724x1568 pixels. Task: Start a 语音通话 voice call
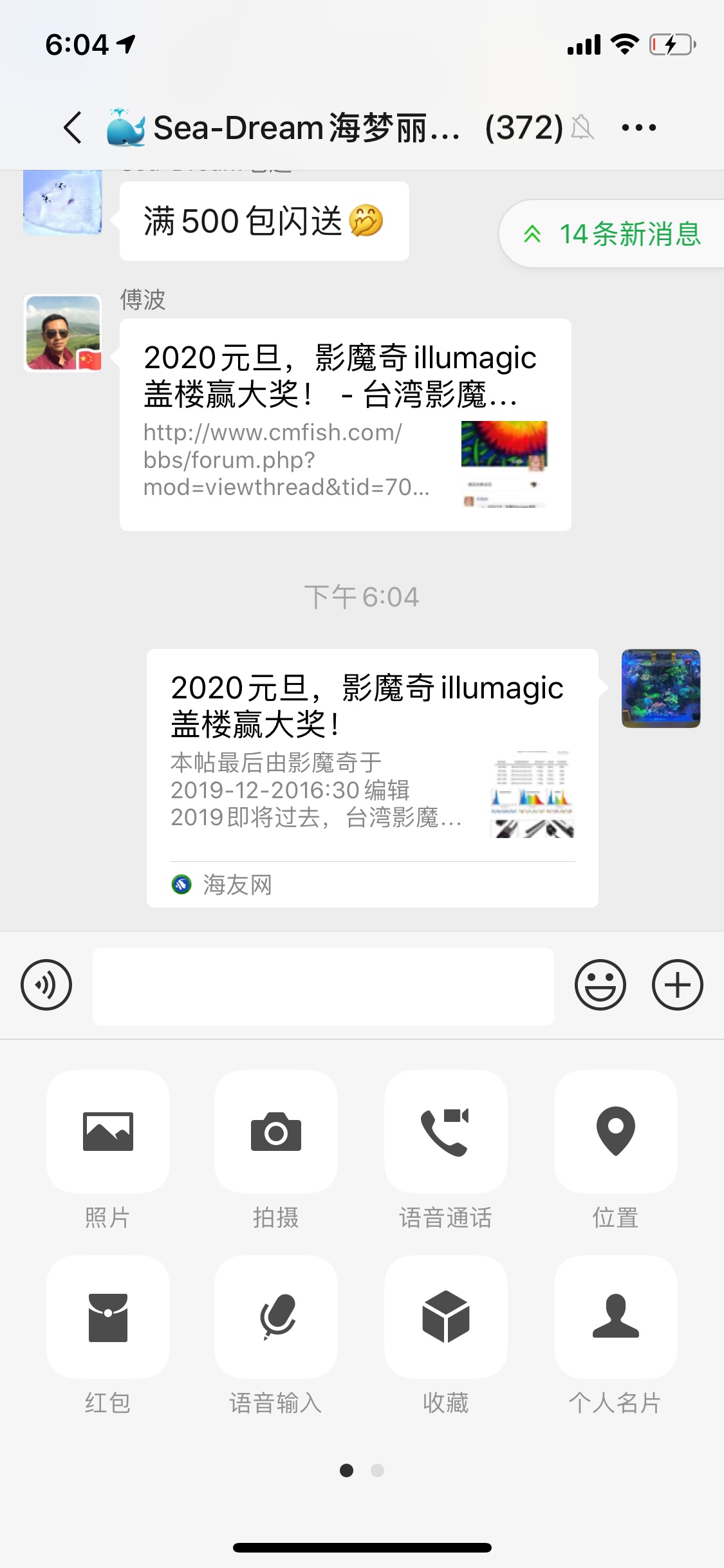pos(445,1132)
